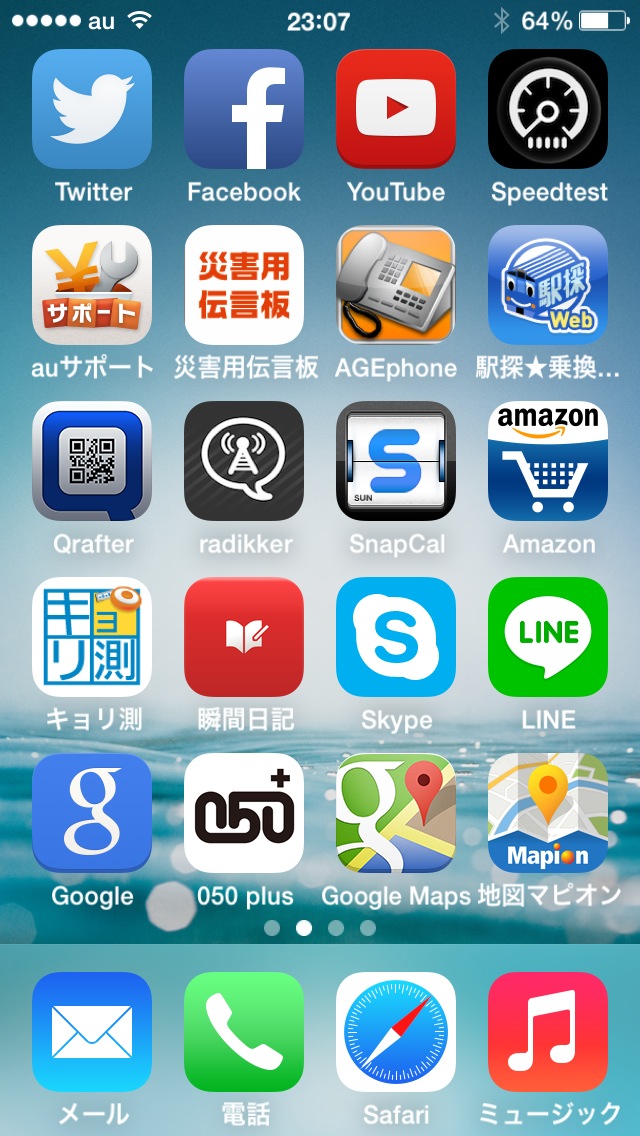640x1136 pixels.
Task: Open メール in the dock
Action: pyautogui.click(x=92, y=1032)
